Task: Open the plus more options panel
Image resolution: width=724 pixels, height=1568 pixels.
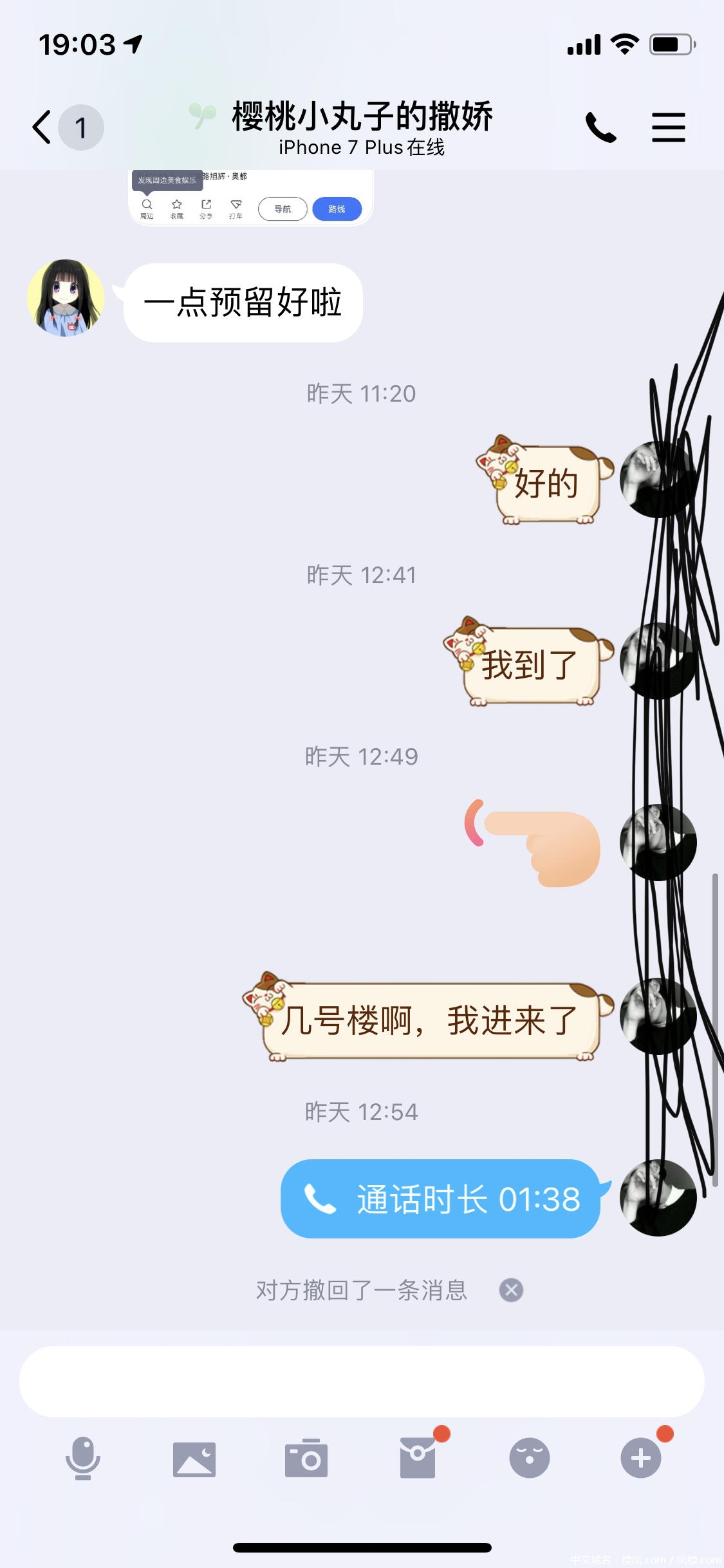Action: pyautogui.click(x=641, y=1459)
